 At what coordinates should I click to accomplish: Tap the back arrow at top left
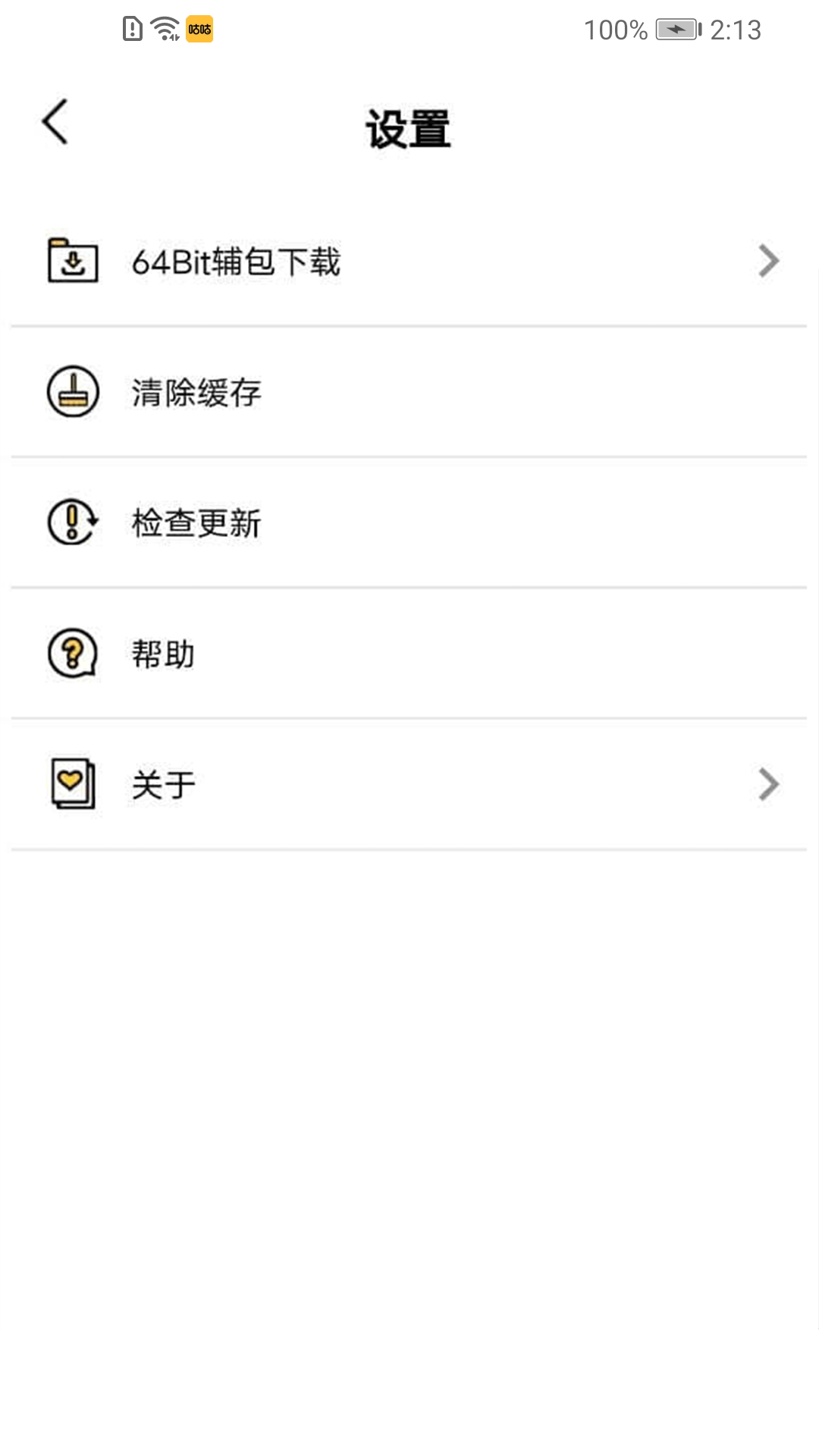pyautogui.click(x=55, y=121)
